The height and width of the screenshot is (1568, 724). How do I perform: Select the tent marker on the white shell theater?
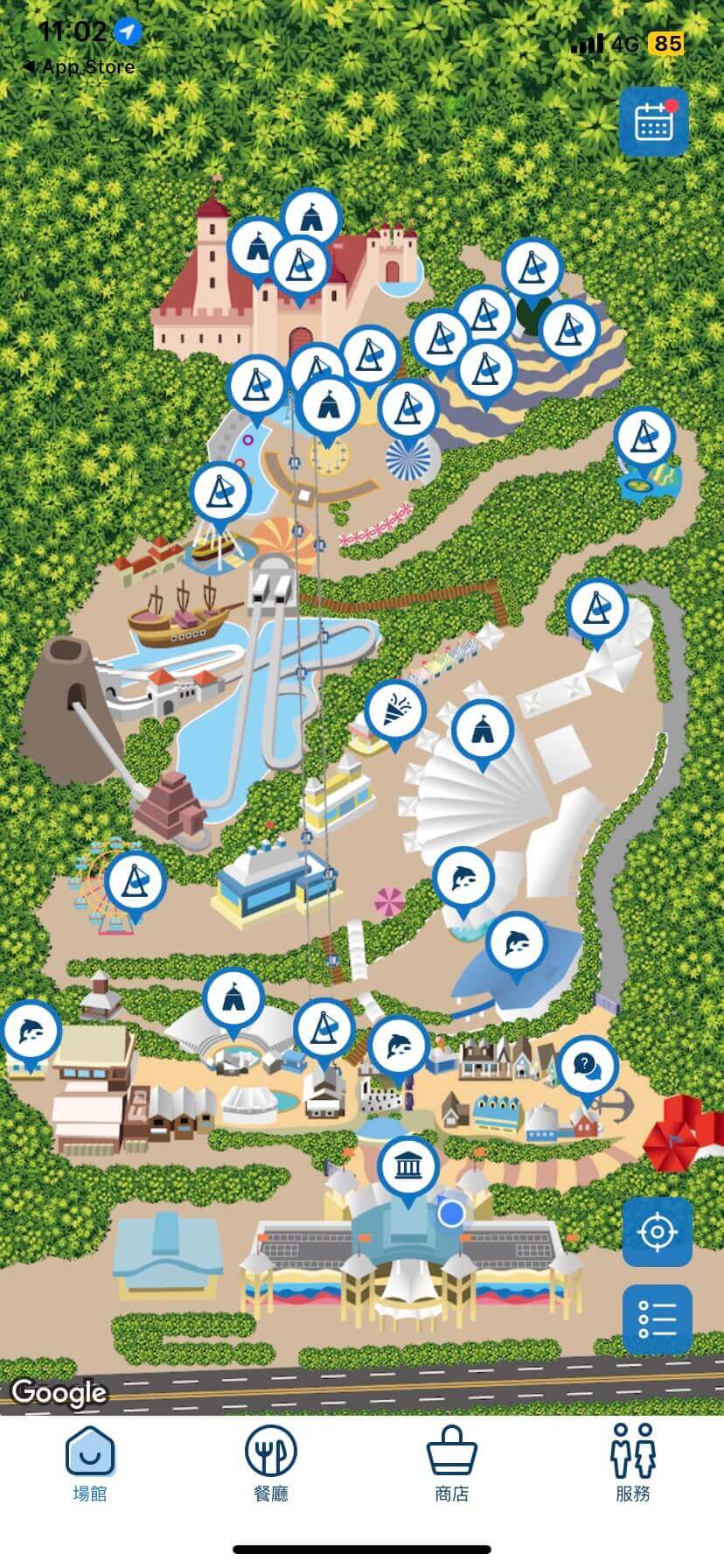[482, 729]
